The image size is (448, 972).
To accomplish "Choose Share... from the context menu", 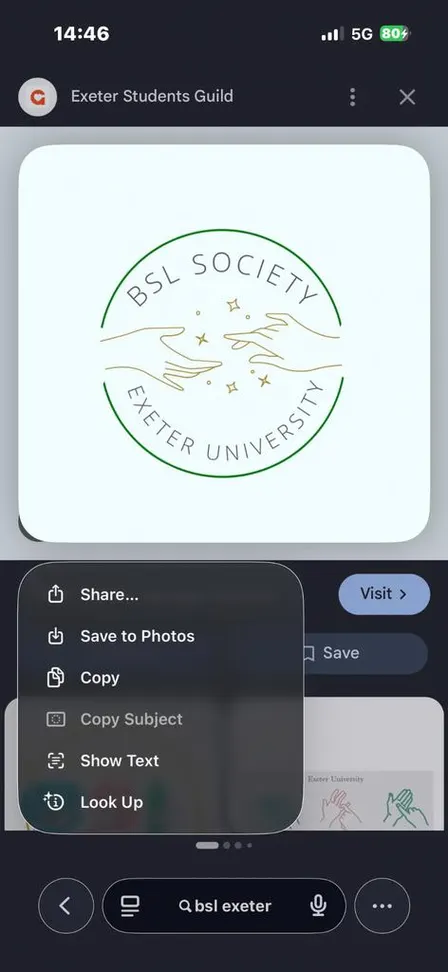I will coord(161,594).
